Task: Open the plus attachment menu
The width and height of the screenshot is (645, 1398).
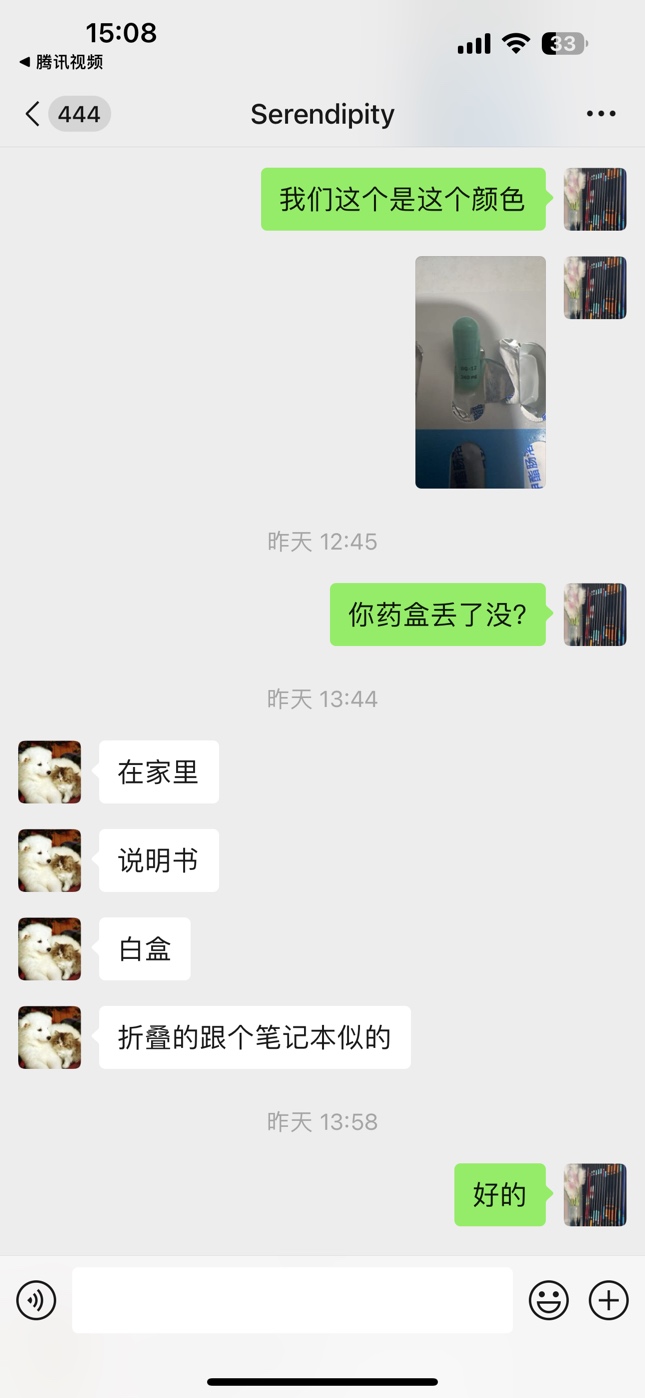Action: (608, 1300)
